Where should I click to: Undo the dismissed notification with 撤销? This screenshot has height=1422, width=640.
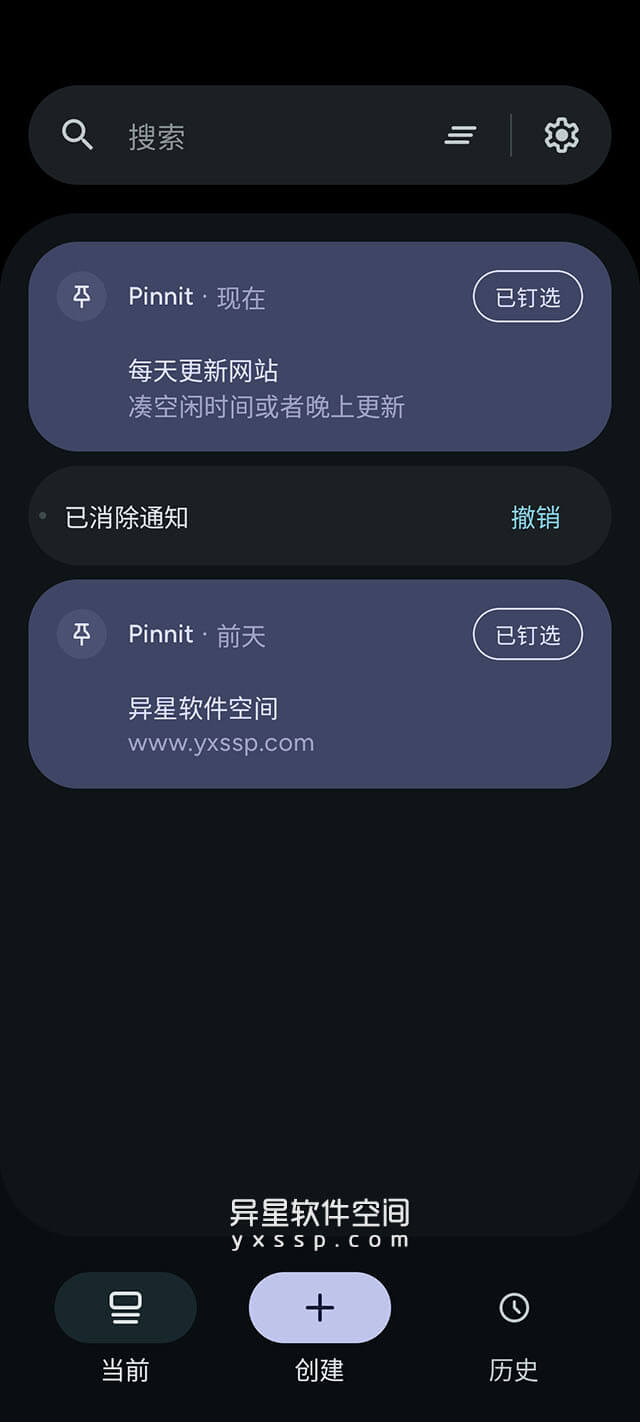pyautogui.click(x=535, y=518)
